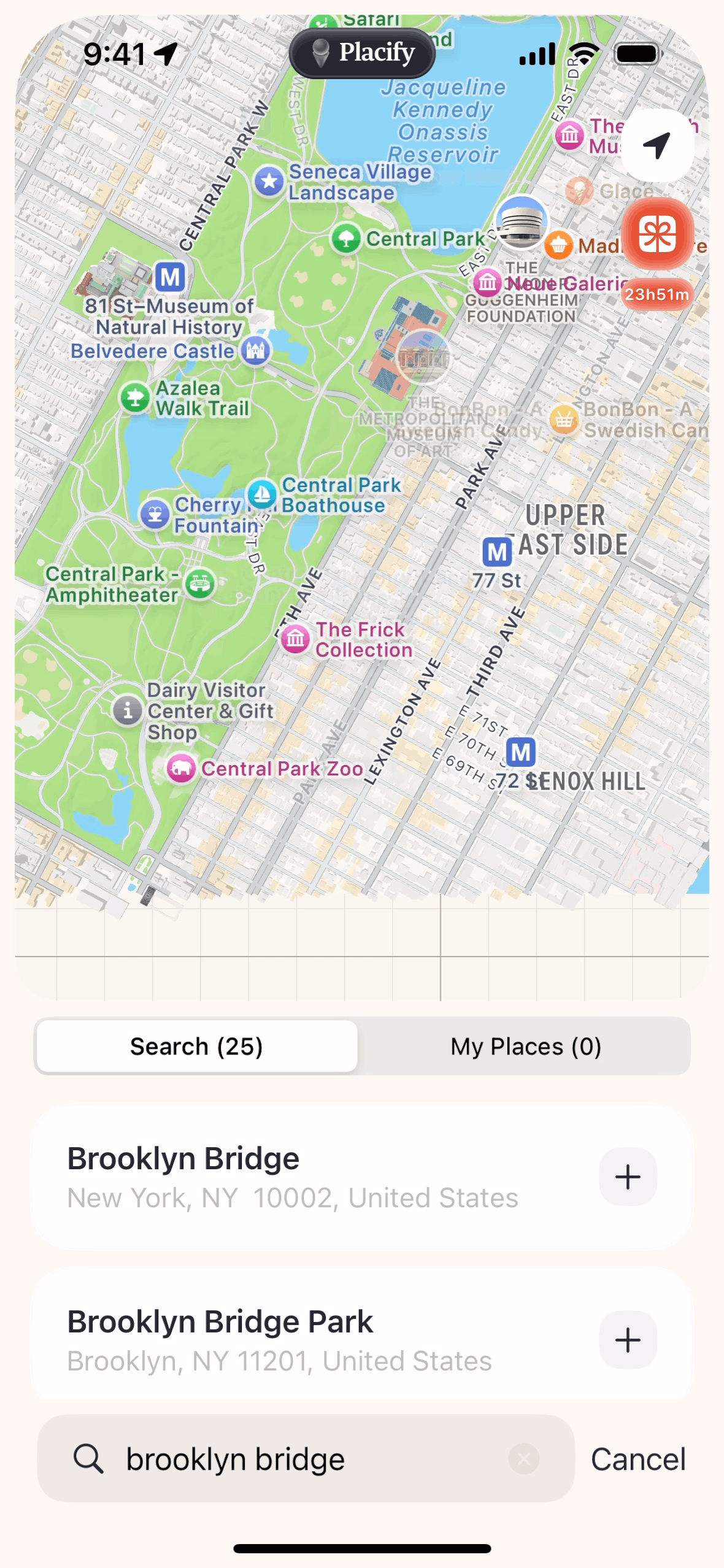
Task: Add Brooklyn Bridge Park to places
Action: [628, 1340]
